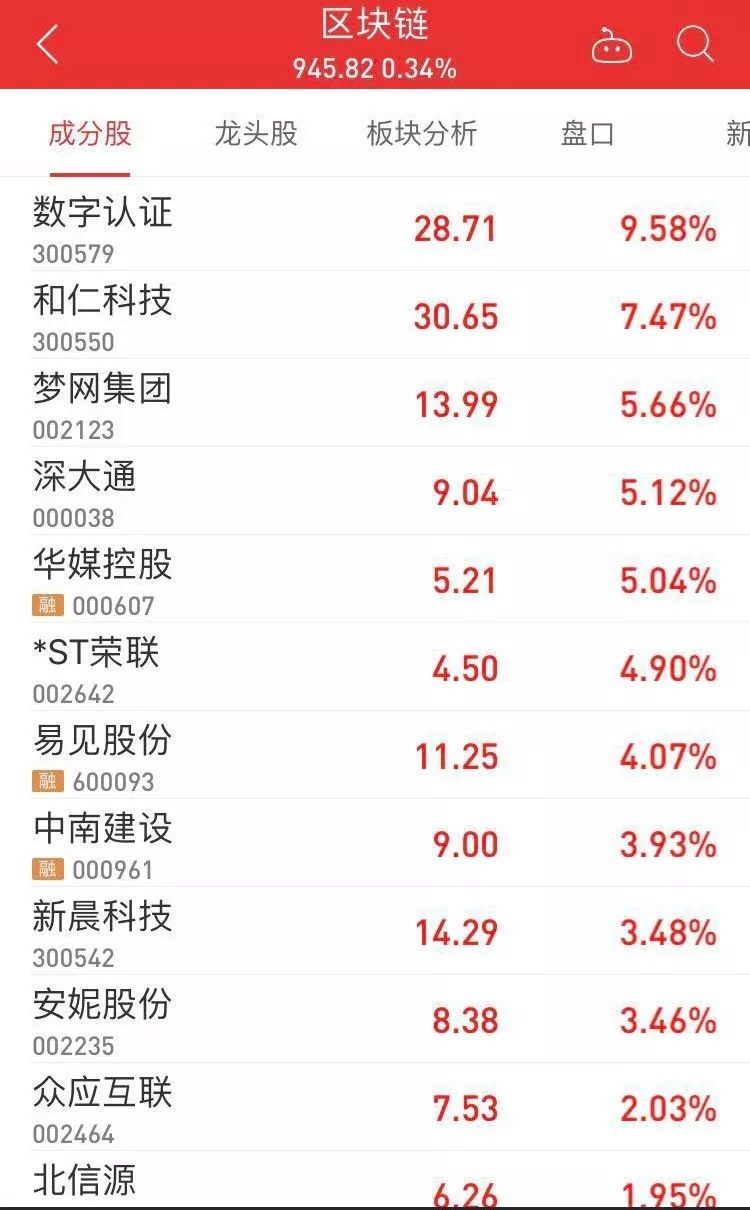Switch to the 盘口 tab
This screenshot has width=750, height=1210.
click(x=587, y=134)
